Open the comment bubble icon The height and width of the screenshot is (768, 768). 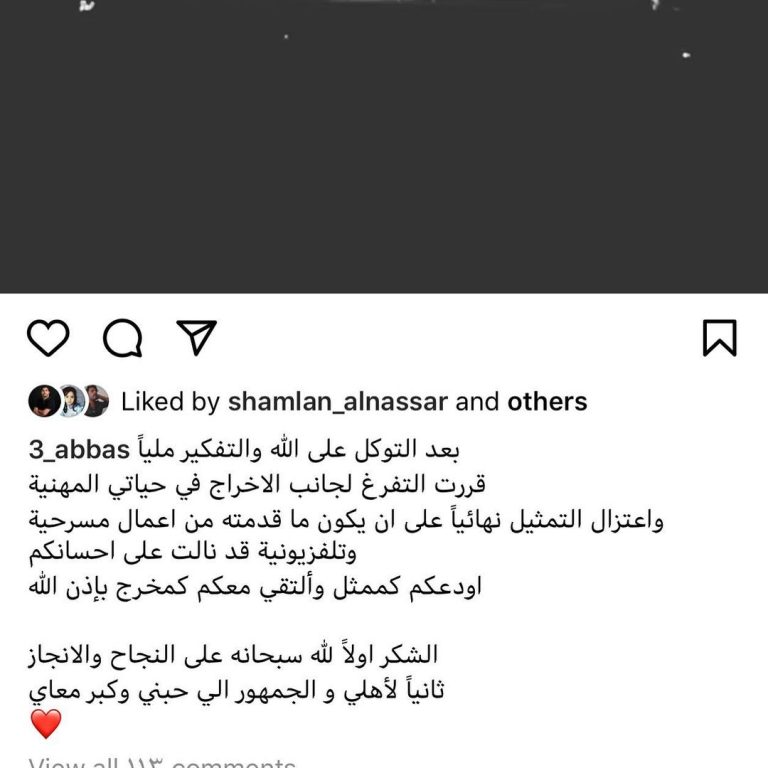(x=122, y=338)
